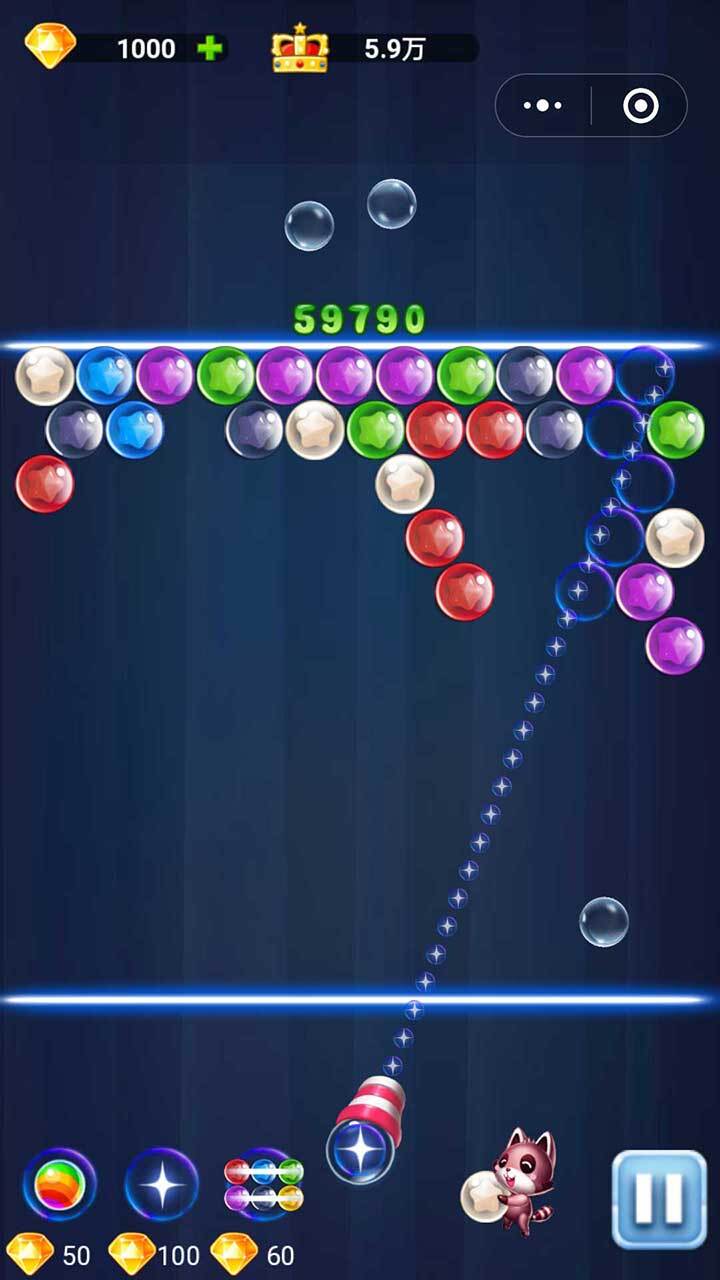720x1280 pixels.
Task: Swap to the raccoon's next white bubble
Action: click(x=484, y=1195)
